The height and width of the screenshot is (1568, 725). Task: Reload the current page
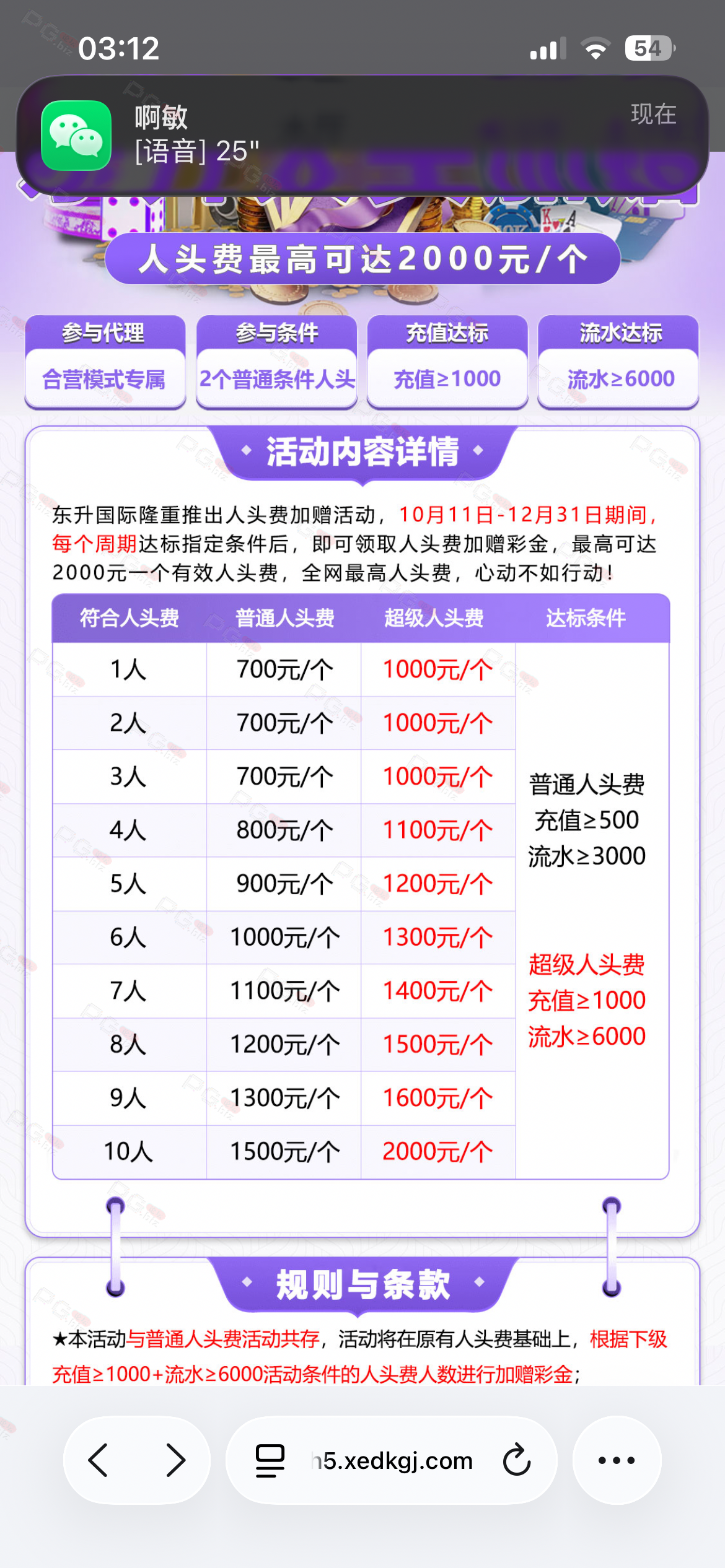click(516, 1460)
